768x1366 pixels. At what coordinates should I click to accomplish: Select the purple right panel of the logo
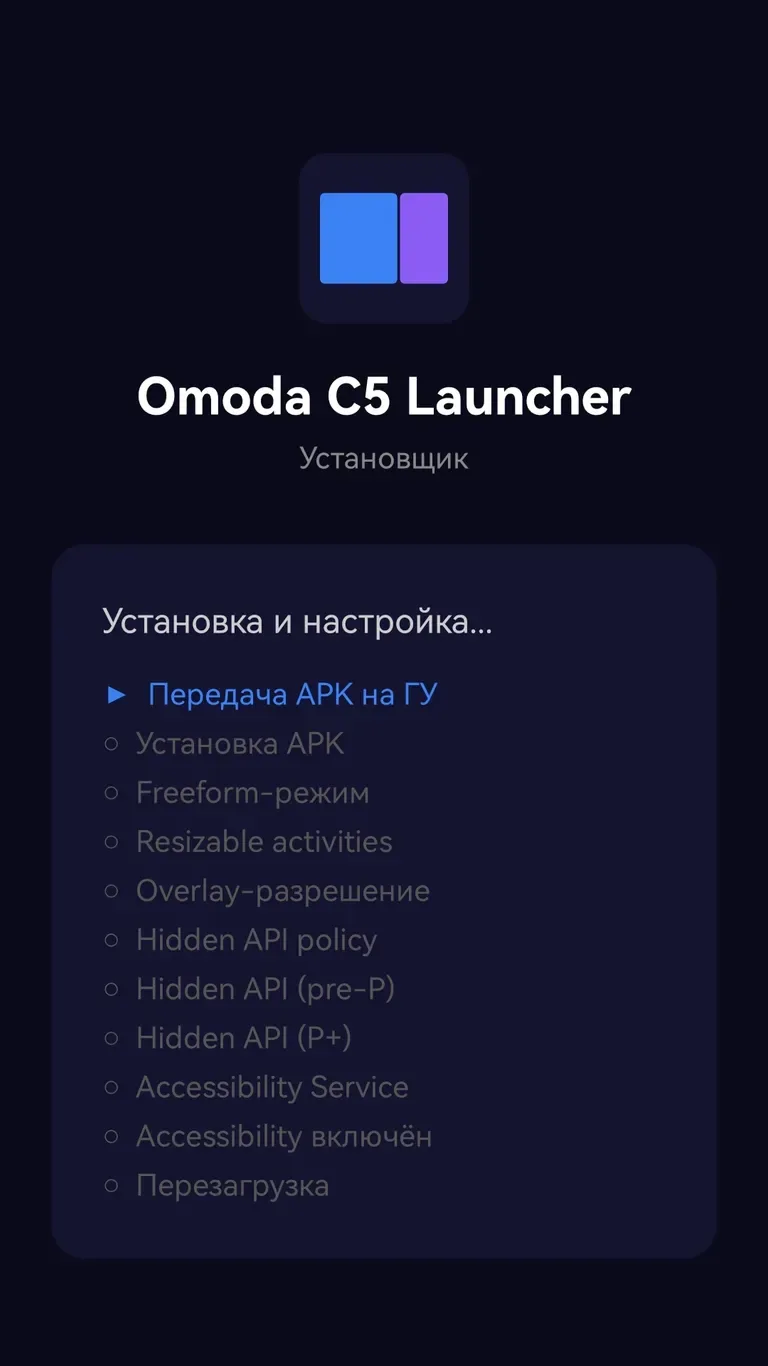click(423, 239)
